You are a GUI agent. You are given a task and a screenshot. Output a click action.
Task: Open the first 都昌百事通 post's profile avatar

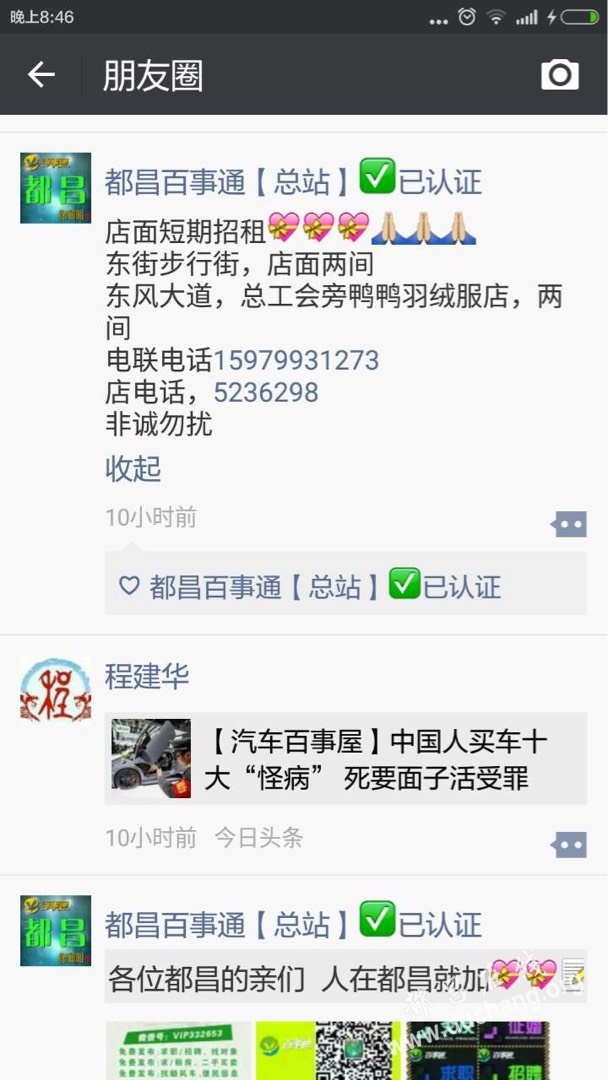point(55,188)
